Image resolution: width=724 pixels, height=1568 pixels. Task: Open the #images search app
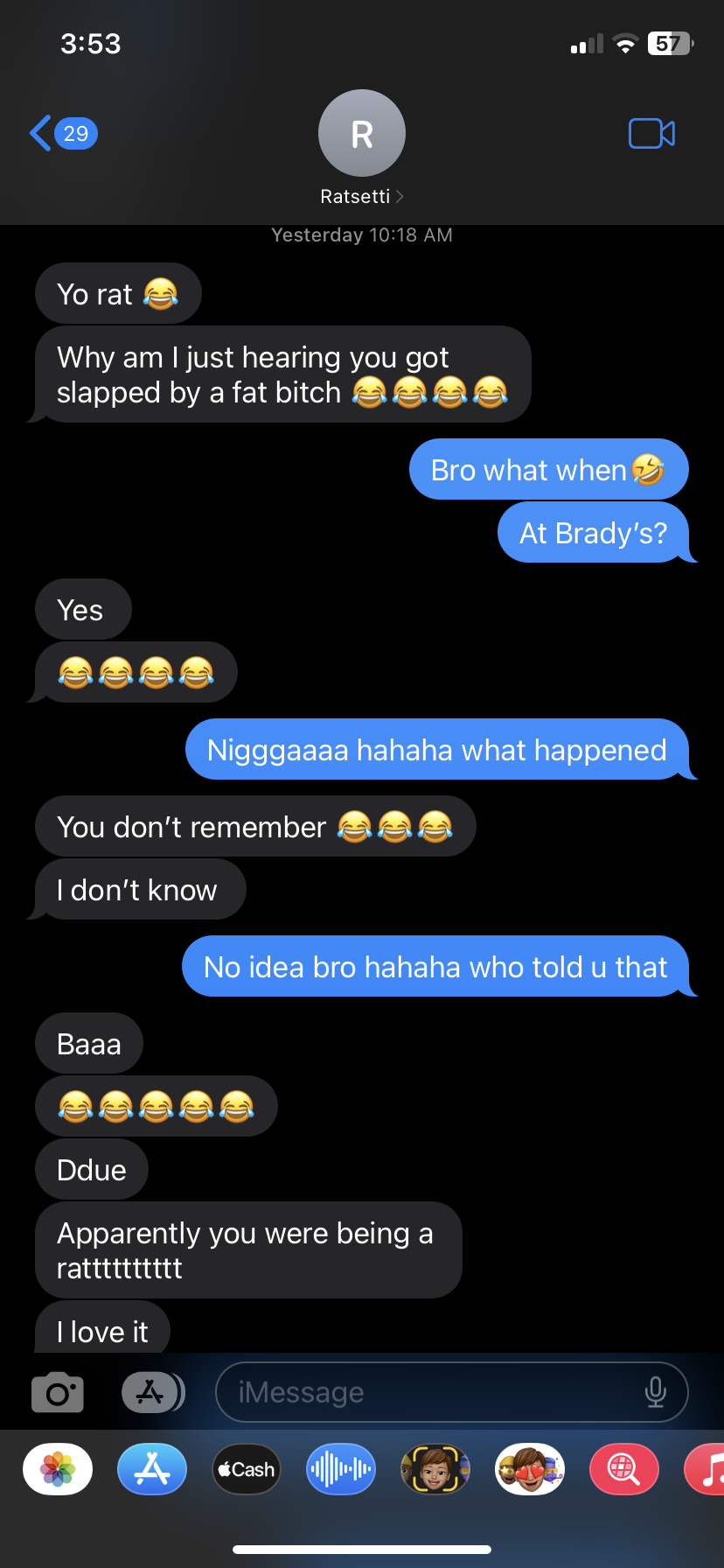[624, 1469]
